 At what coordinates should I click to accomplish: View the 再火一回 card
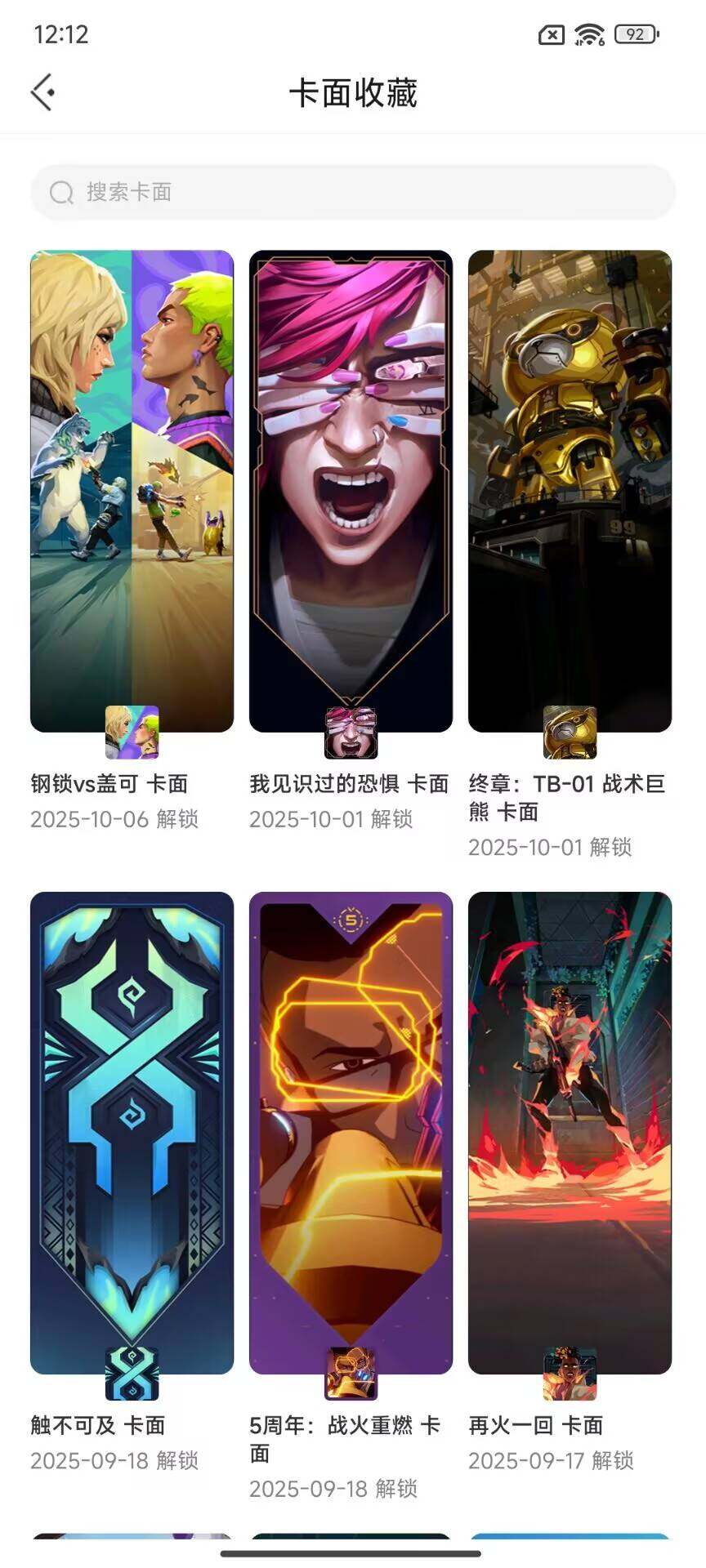click(x=570, y=1132)
